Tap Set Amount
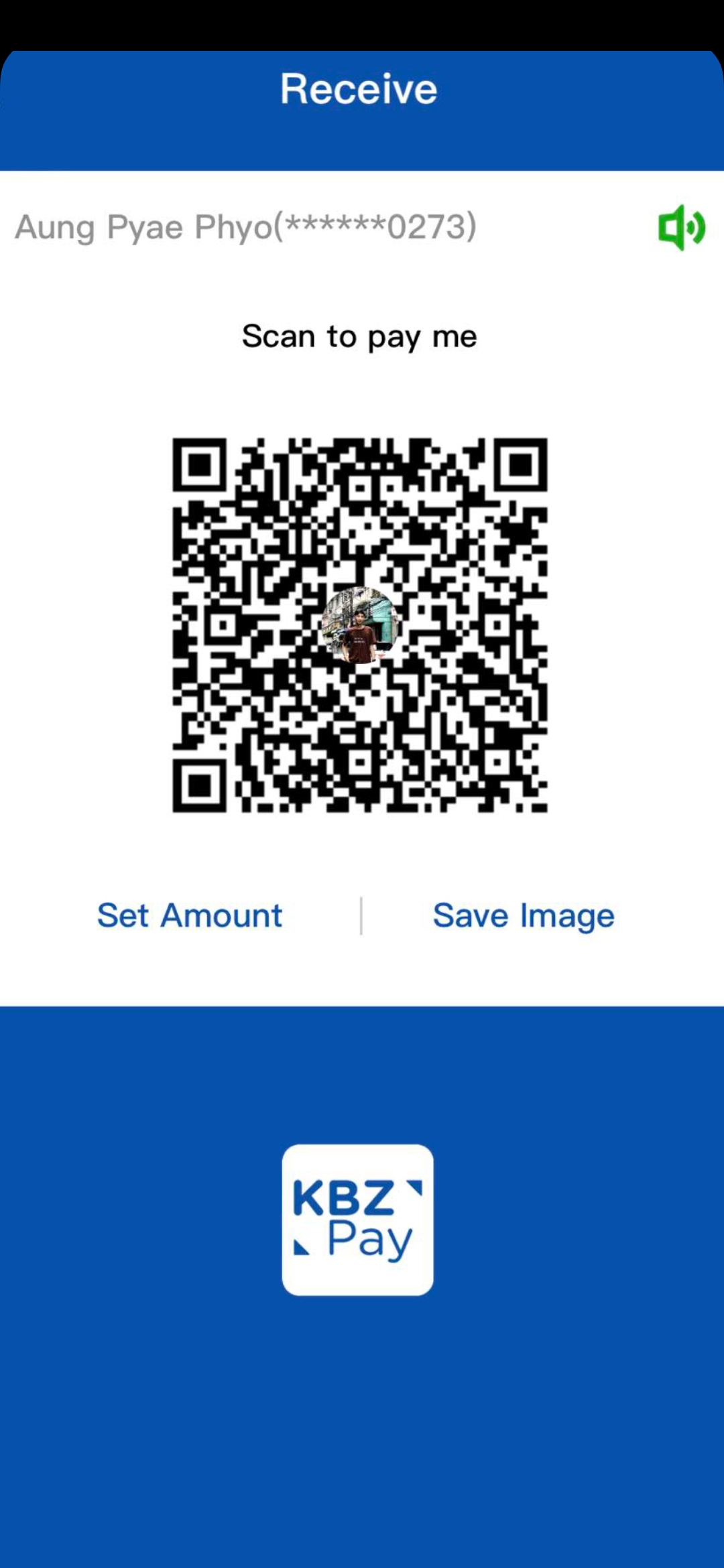The image size is (724, 1568). click(190, 915)
